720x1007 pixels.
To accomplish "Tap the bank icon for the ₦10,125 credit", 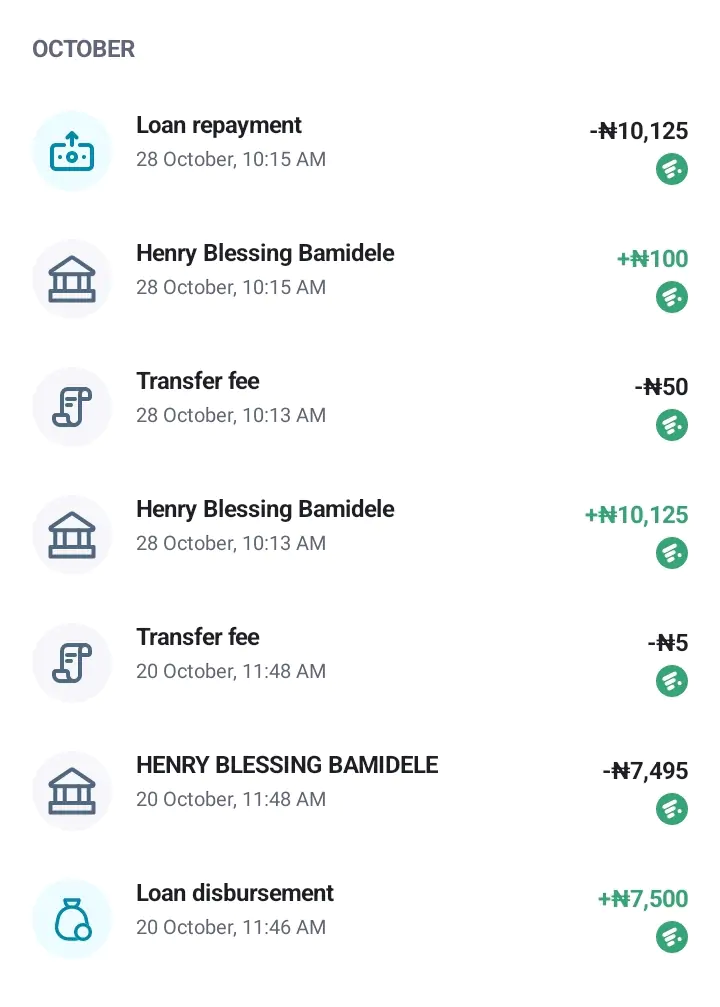I will point(71,534).
